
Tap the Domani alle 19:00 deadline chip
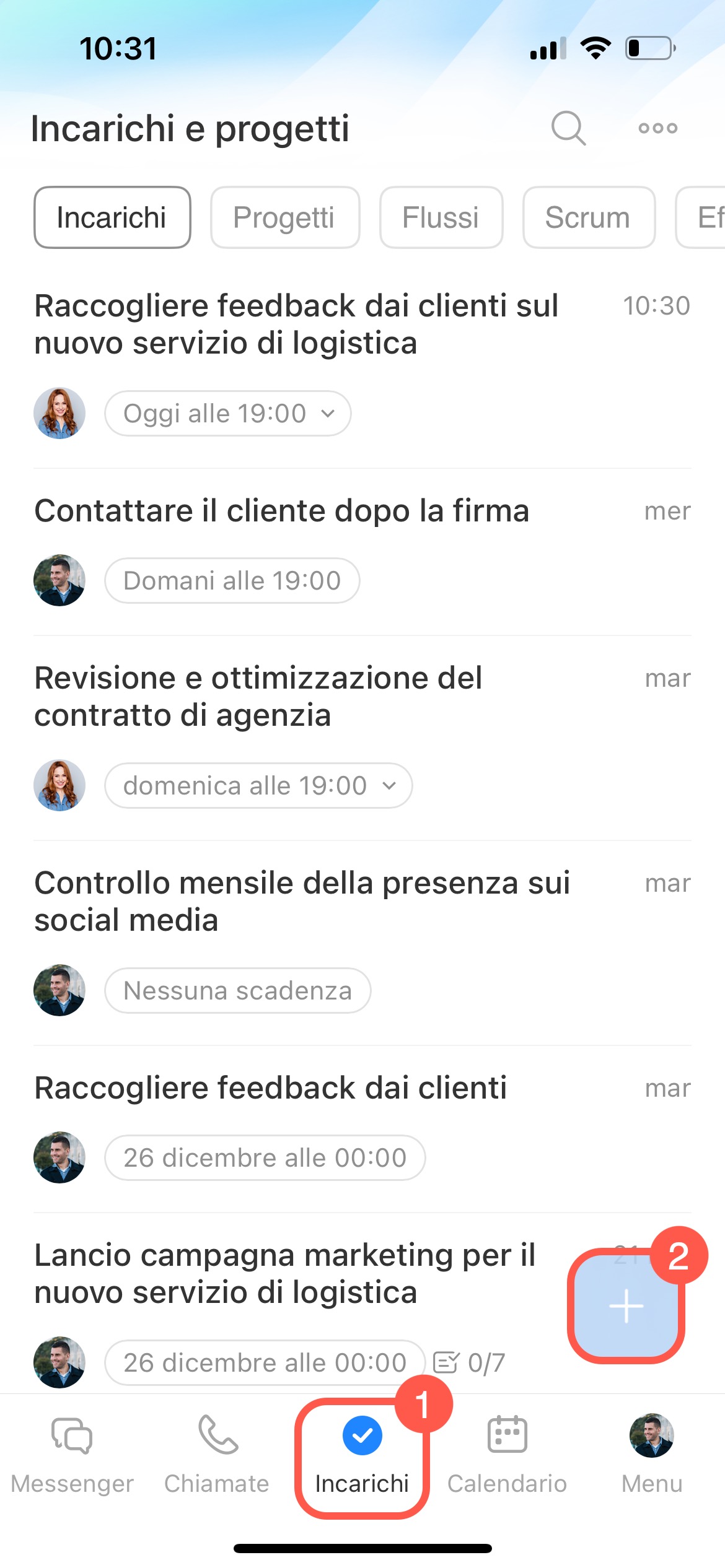point(232,581)
